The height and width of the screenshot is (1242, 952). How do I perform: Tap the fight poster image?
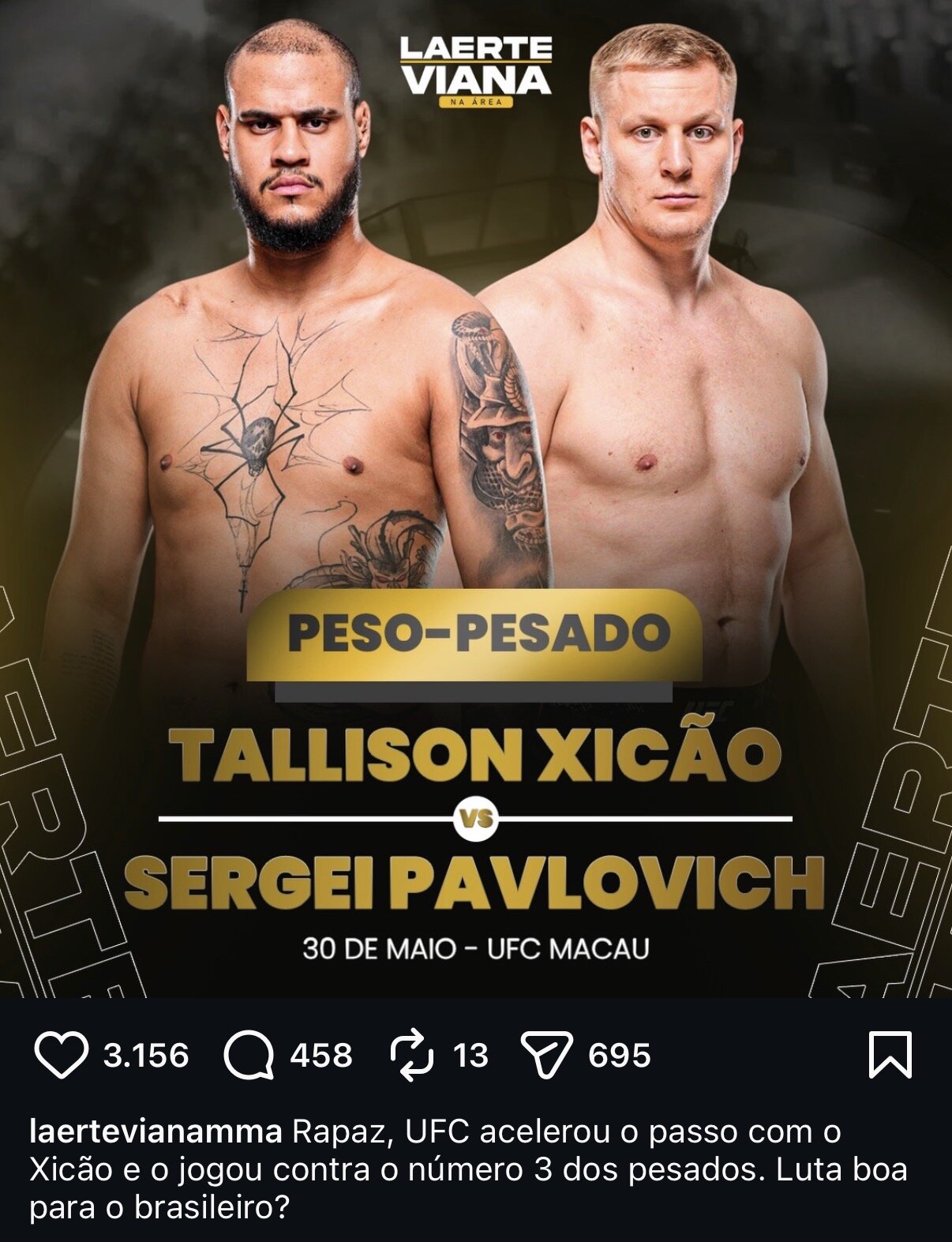pos(476,497)
